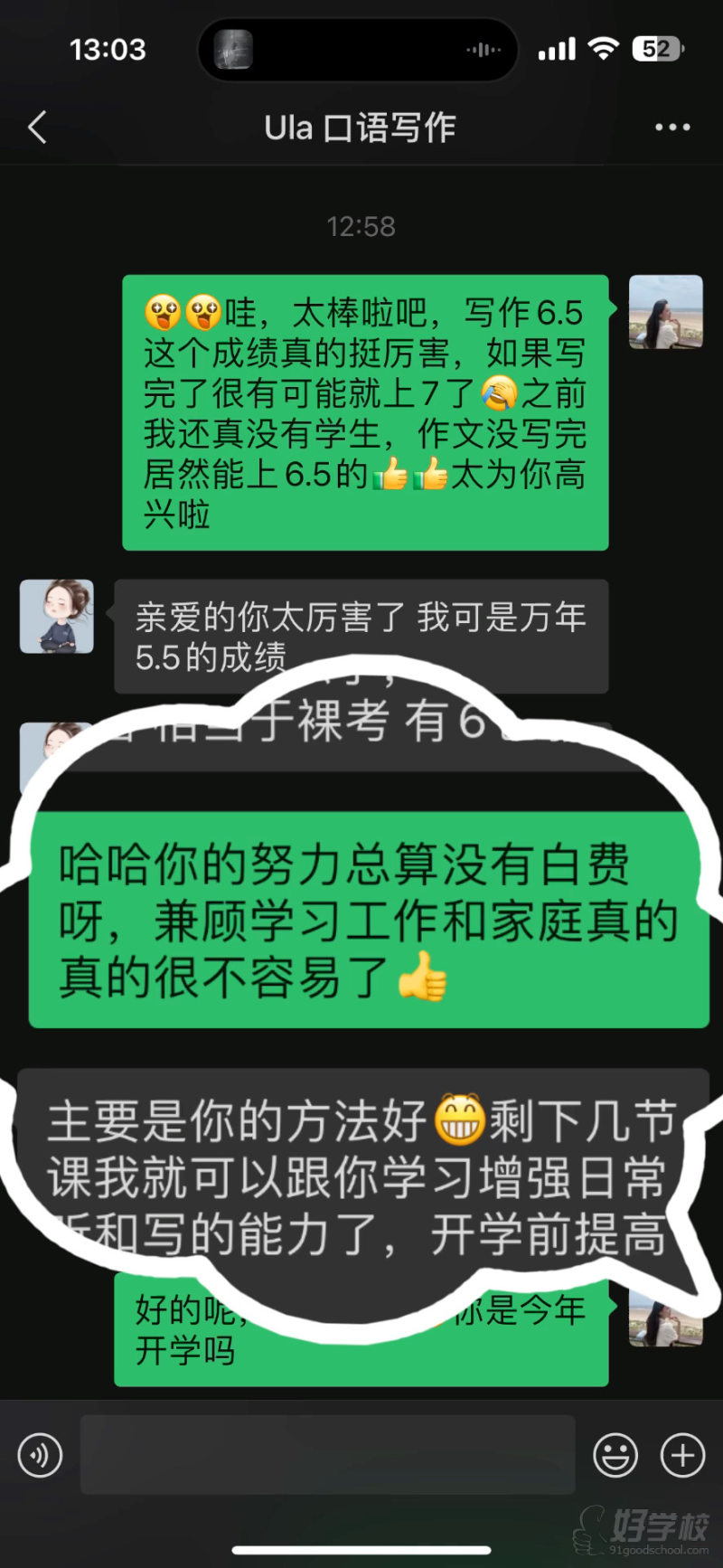Tap the Wi-Fi icon in the status bar
Viewport: 723px width, 1568px height.
(606, 48)
